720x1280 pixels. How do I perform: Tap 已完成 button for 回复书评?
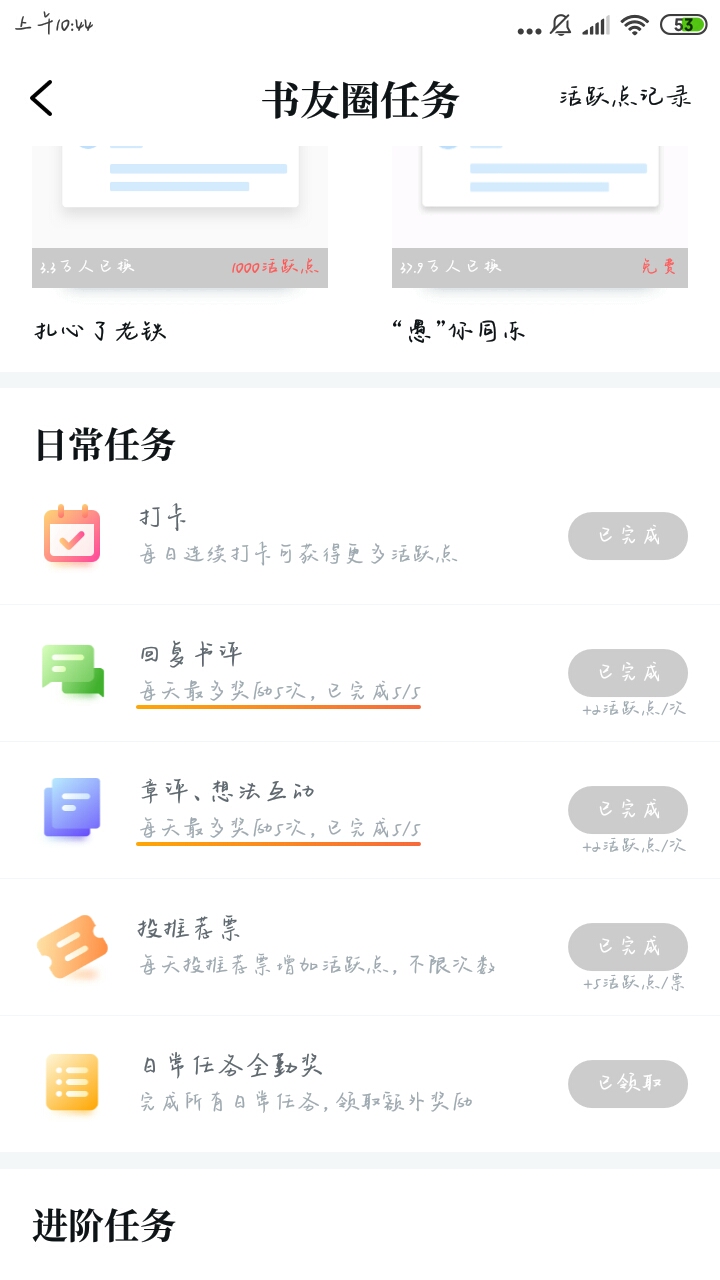click(628, 673)
